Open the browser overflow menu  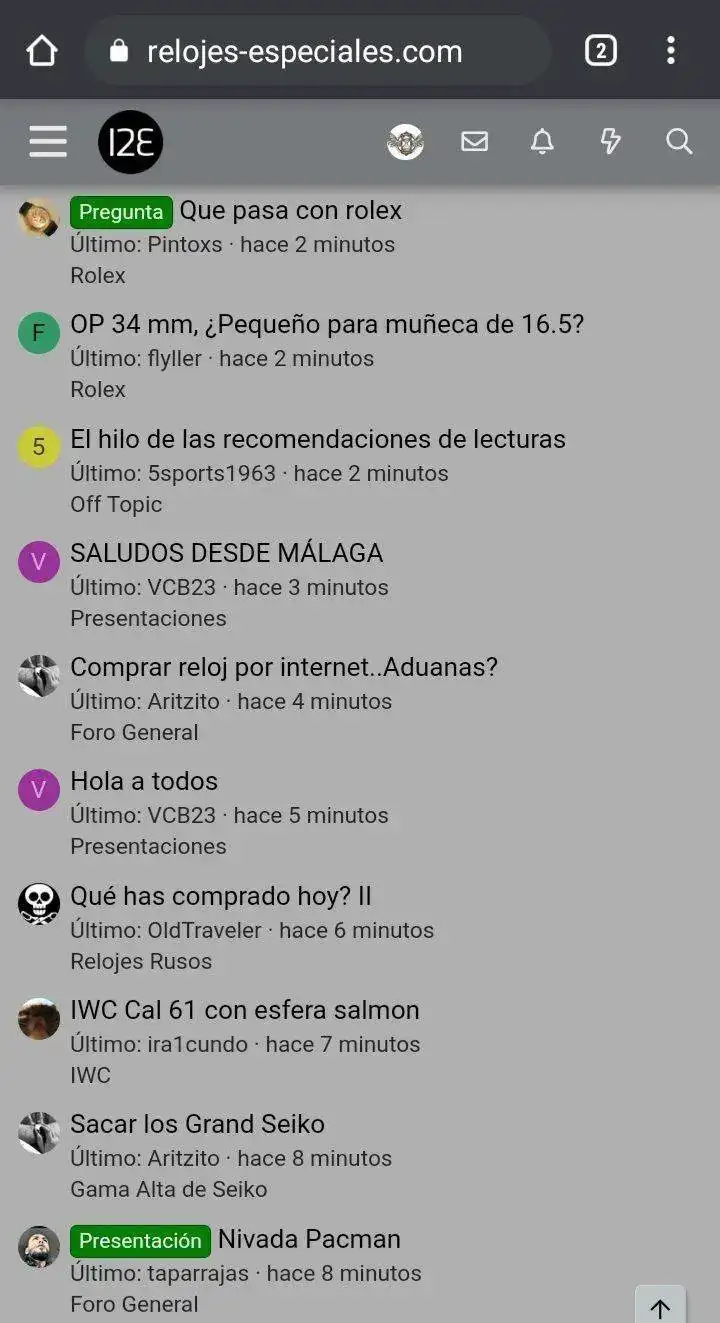(670, 50)
